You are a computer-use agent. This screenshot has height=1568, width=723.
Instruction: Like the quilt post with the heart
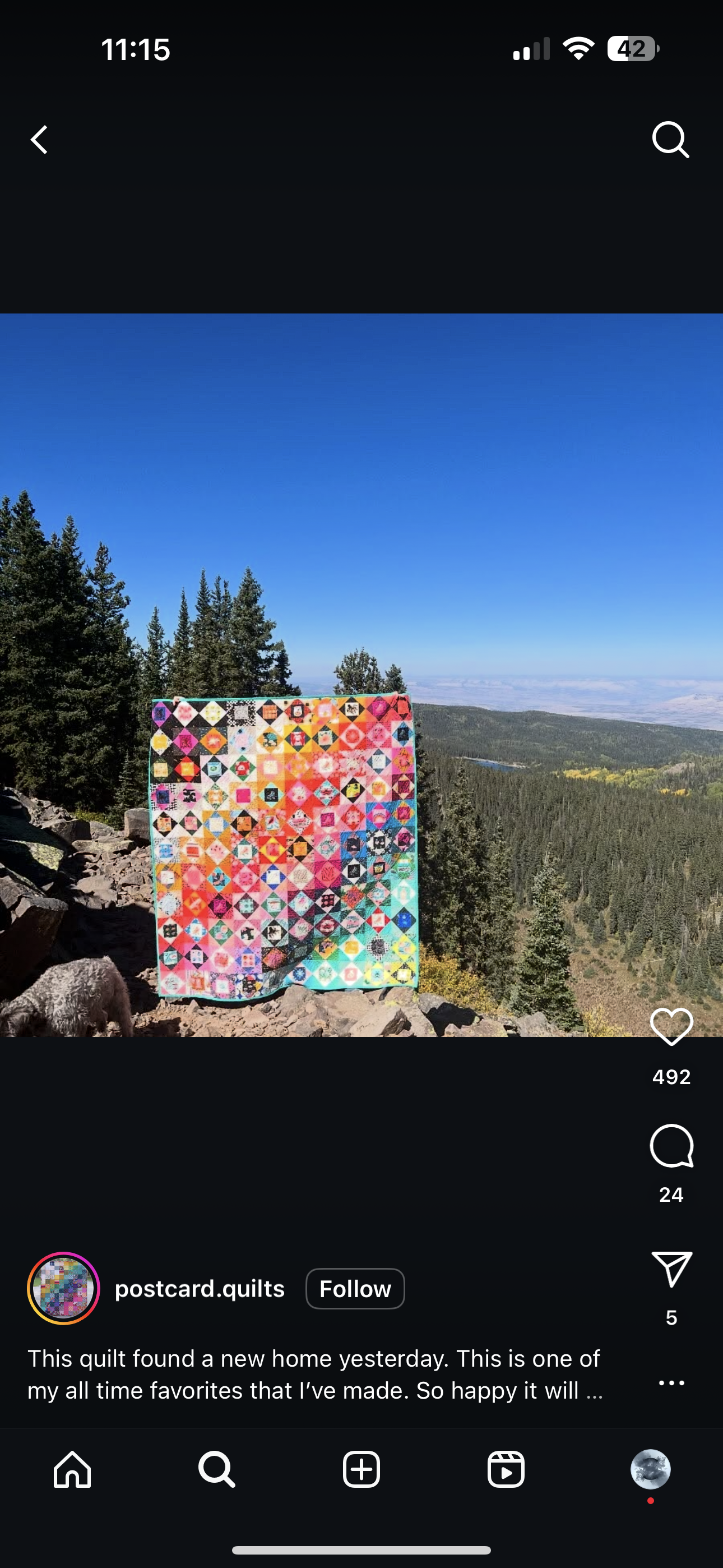[671, 1027]
